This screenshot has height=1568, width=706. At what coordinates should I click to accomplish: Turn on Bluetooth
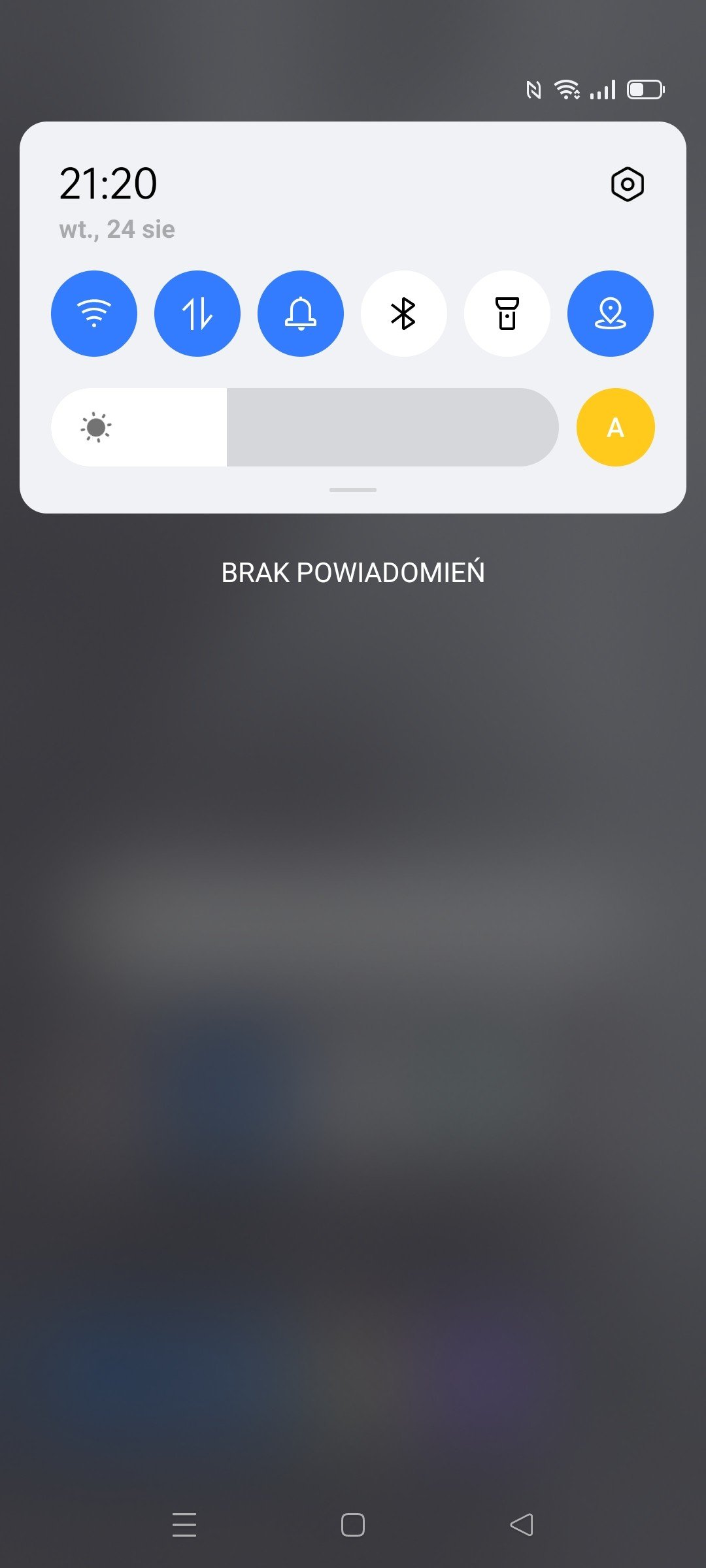404,314
